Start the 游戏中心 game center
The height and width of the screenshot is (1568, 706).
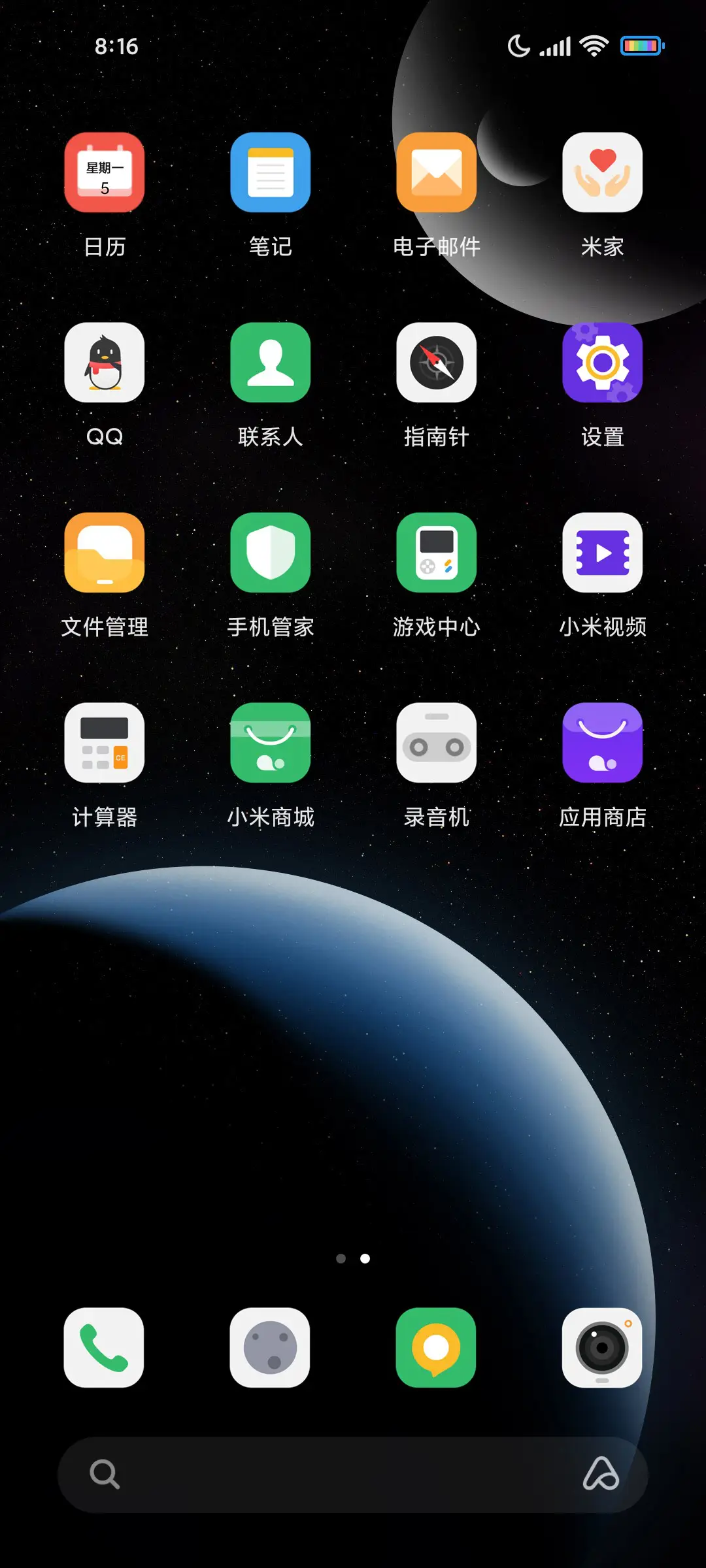(x=436, y=553)
